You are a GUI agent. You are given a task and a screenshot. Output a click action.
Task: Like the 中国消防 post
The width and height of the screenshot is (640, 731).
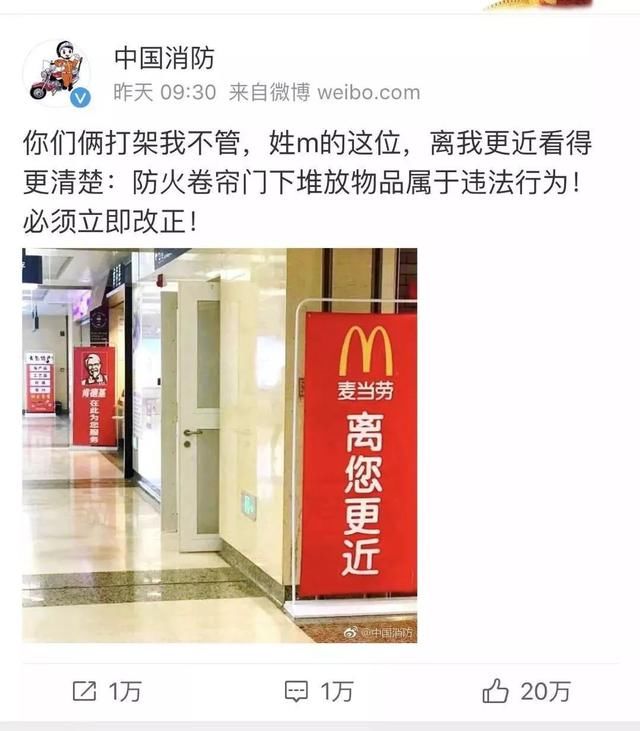(x=526, y=690)
